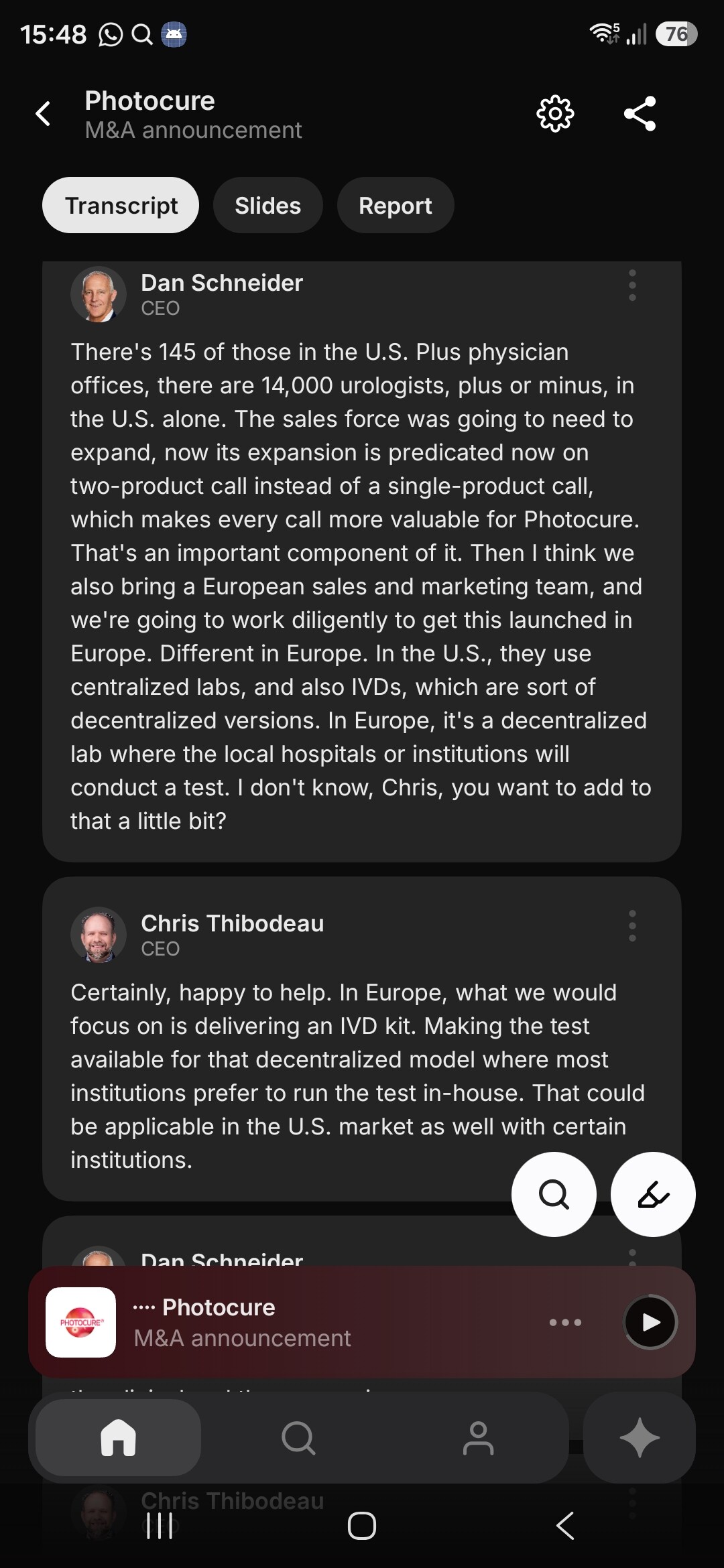Viewport: 724px width, 1568px height.
Task: Open the mini player's three-dot menu
Action: (x=565, y=1322)
